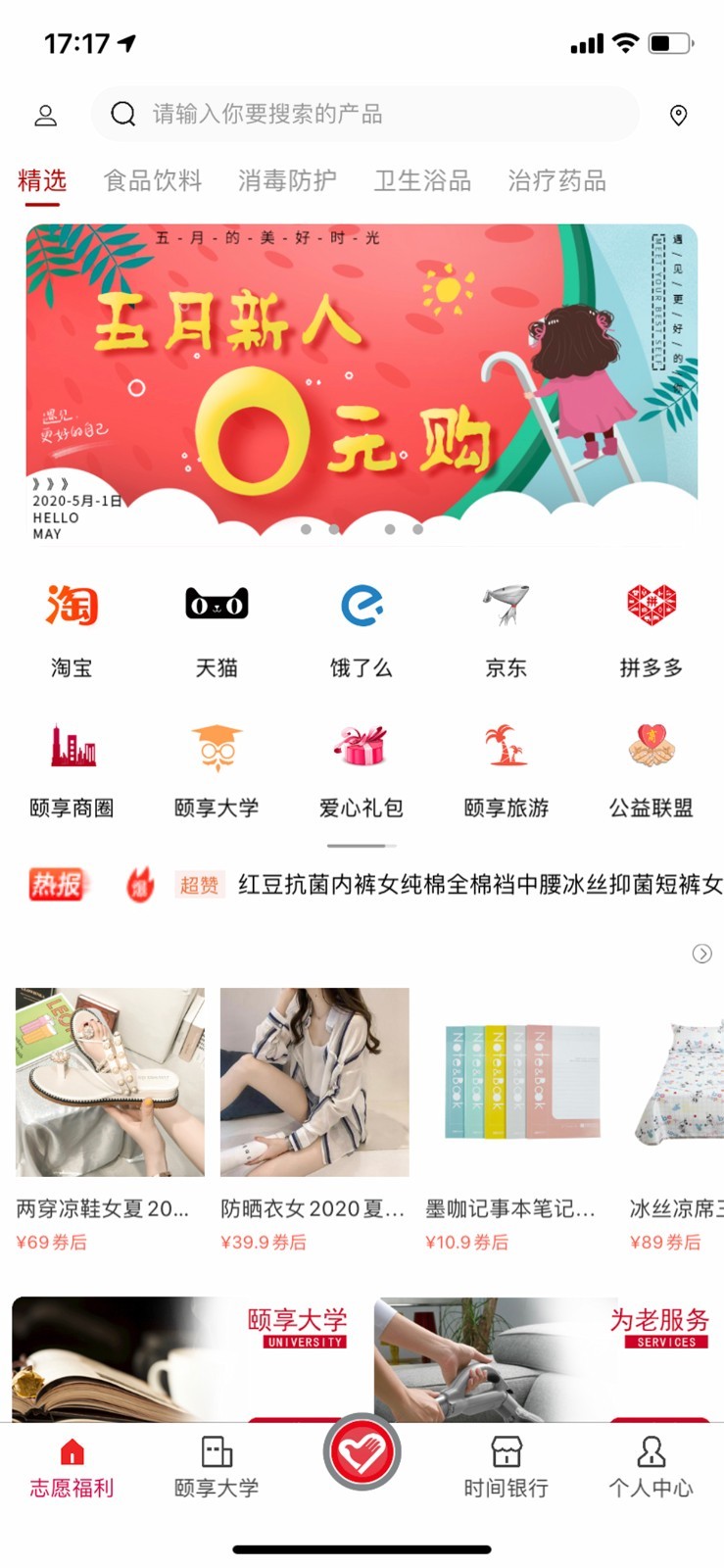Screen dimensions: 724x1568
Task: Switch to the 消毒防护 tab
Action: 287,181
